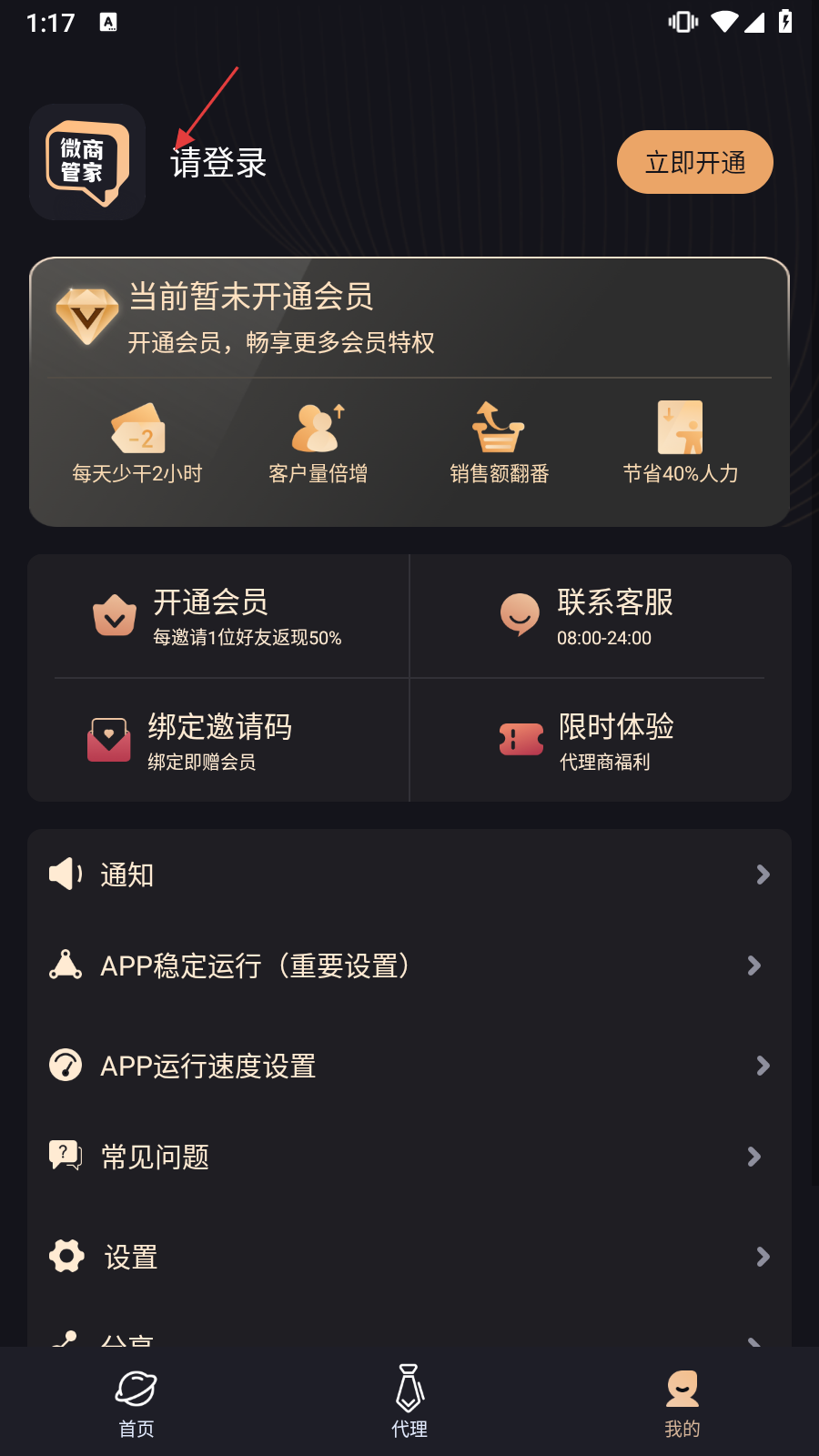
Task: Contact support via 联系客服
Action: 601,616
